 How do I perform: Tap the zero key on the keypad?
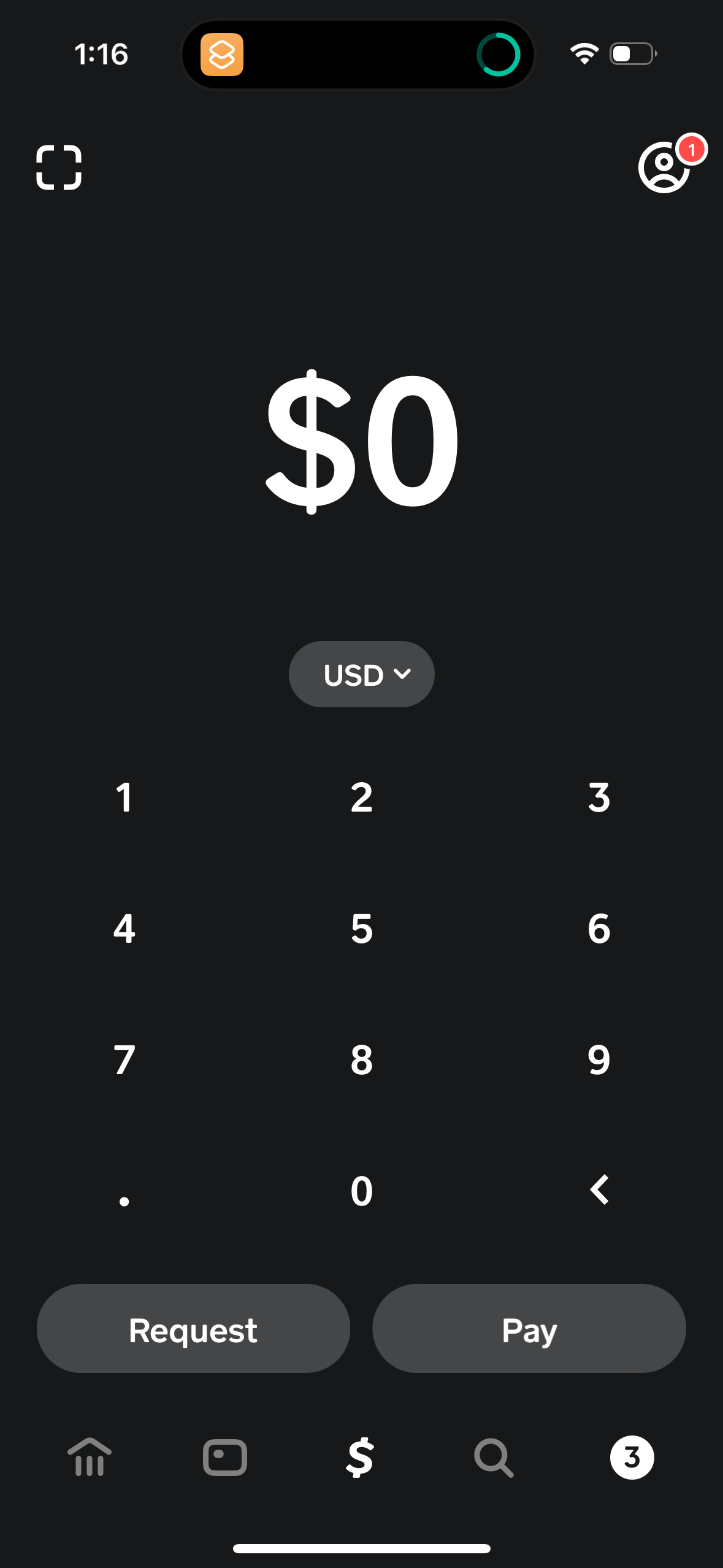(361, 1190)
